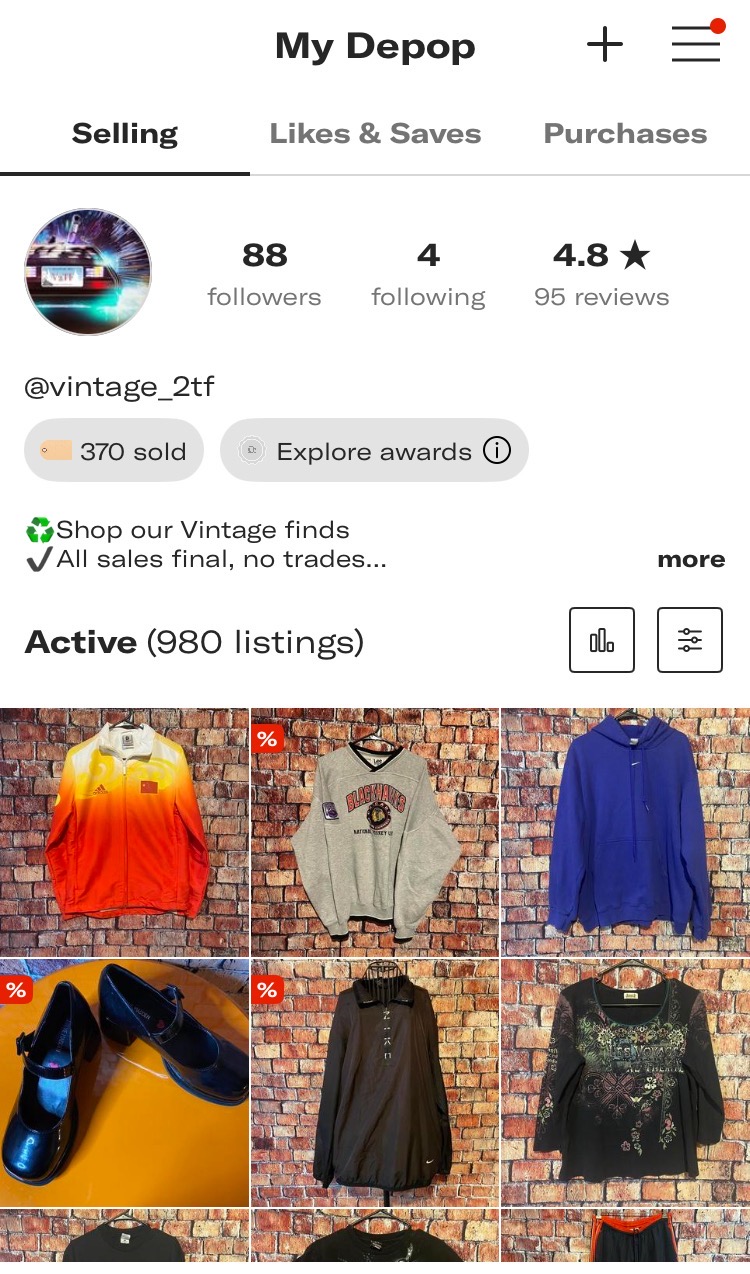Open the listing filter sliders icon
750x1274 pixels.
click(690, 640)
